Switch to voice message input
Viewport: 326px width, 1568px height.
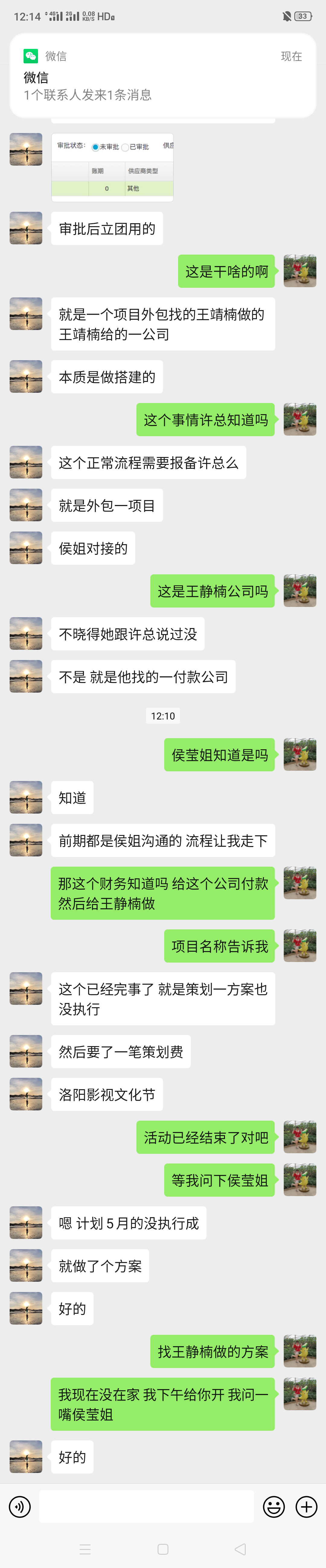click(x=20, y=1506)
